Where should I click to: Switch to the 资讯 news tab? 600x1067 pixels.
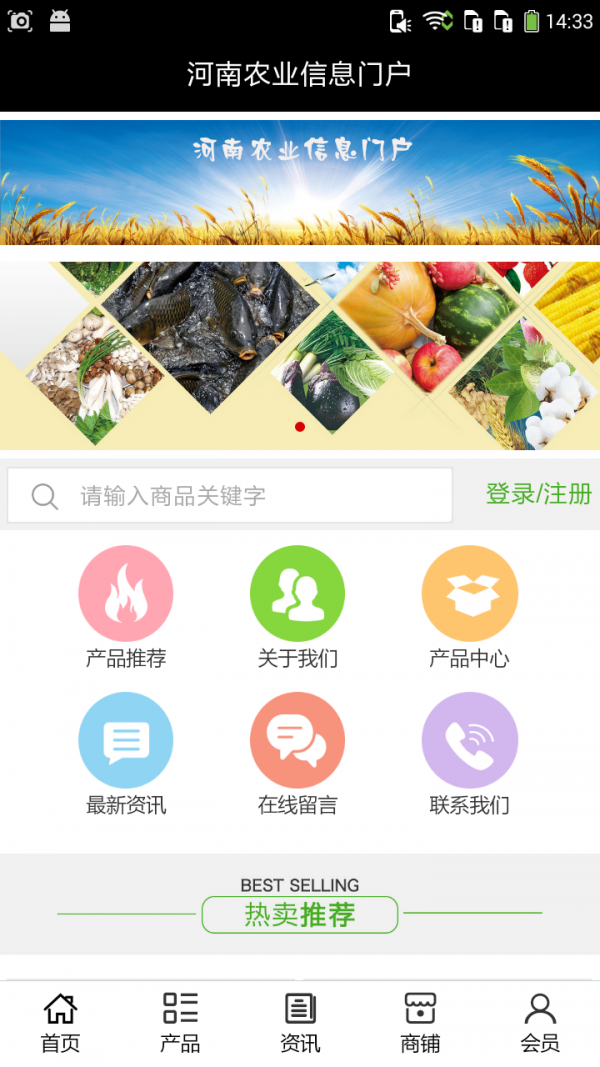coord(300,1022)
